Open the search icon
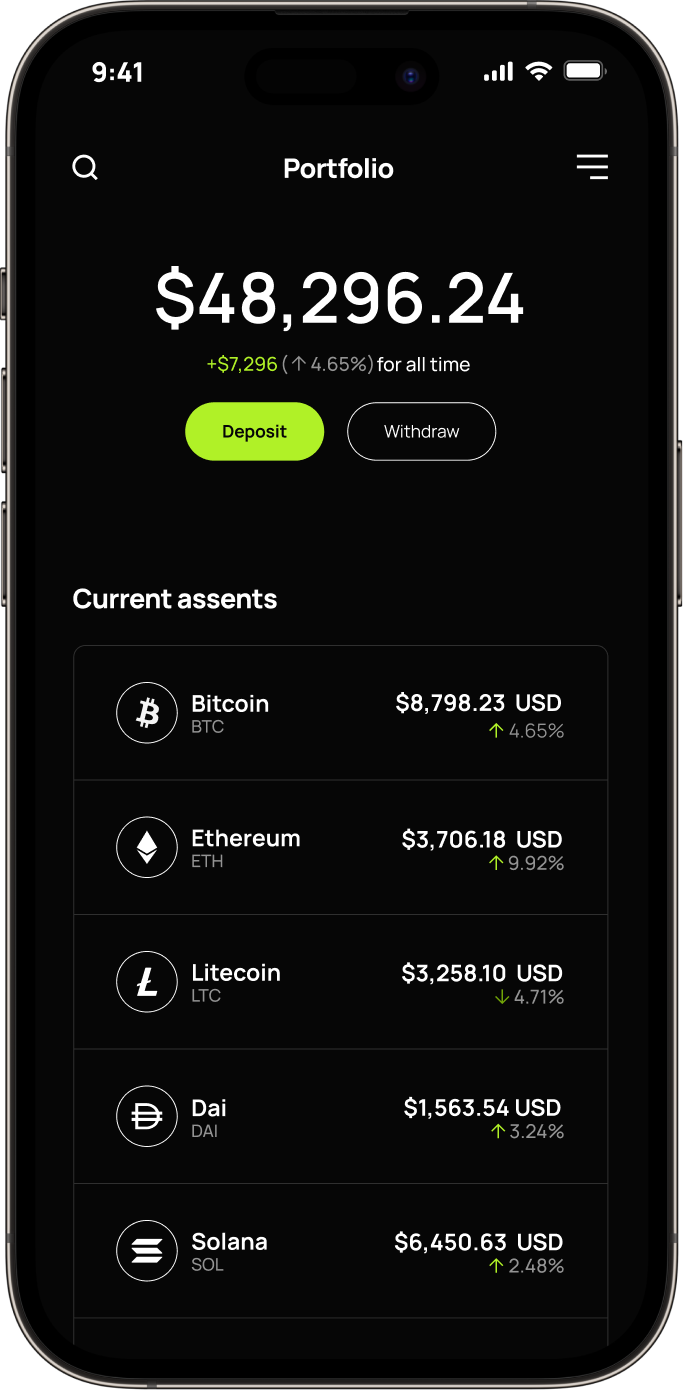 [x=85, y=167]
